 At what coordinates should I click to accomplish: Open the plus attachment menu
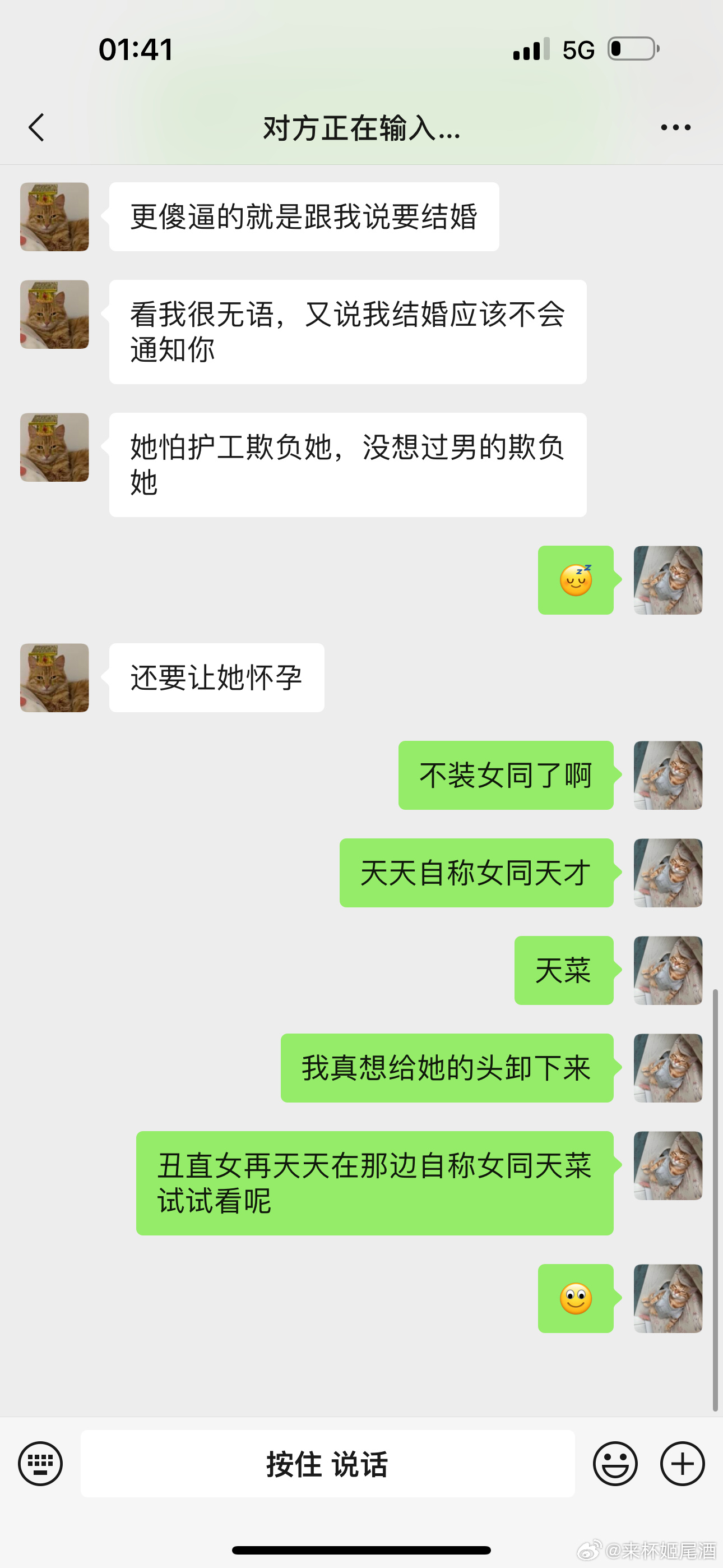point(682,1463)
